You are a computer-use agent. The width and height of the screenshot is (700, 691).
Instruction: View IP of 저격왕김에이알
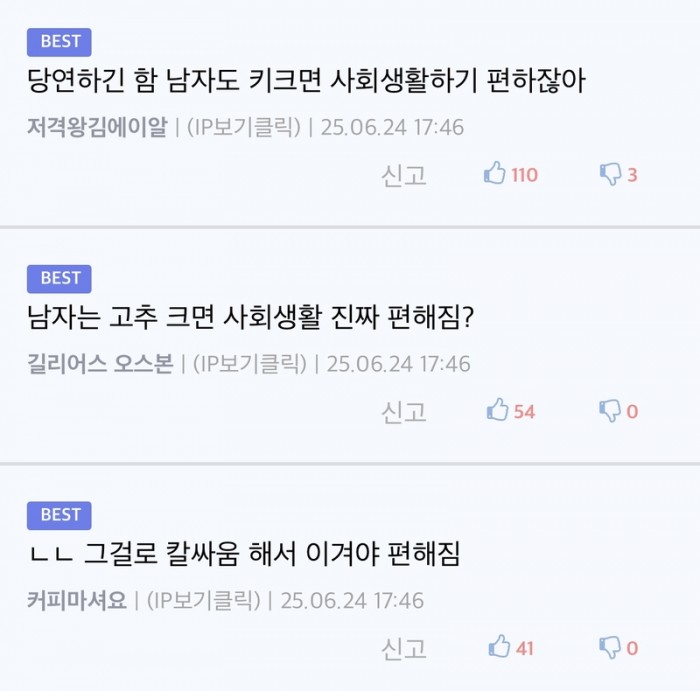243,128
